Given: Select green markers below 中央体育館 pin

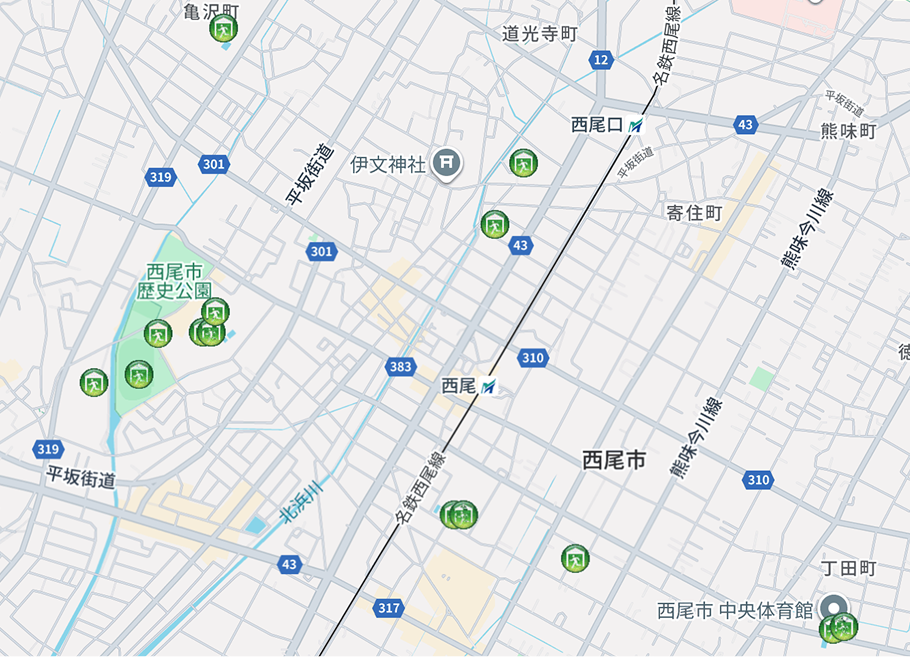Looking at the screenshot, I should point(838,629).
